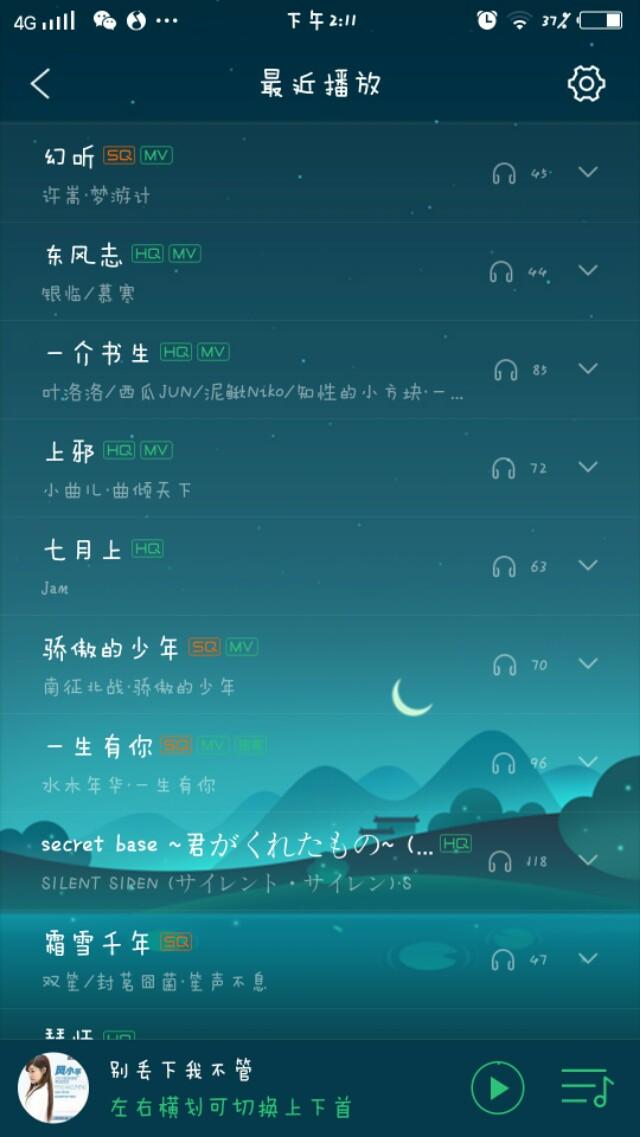
Task: Expand options for 霜雪千年
Action: [x=588, y=959]
